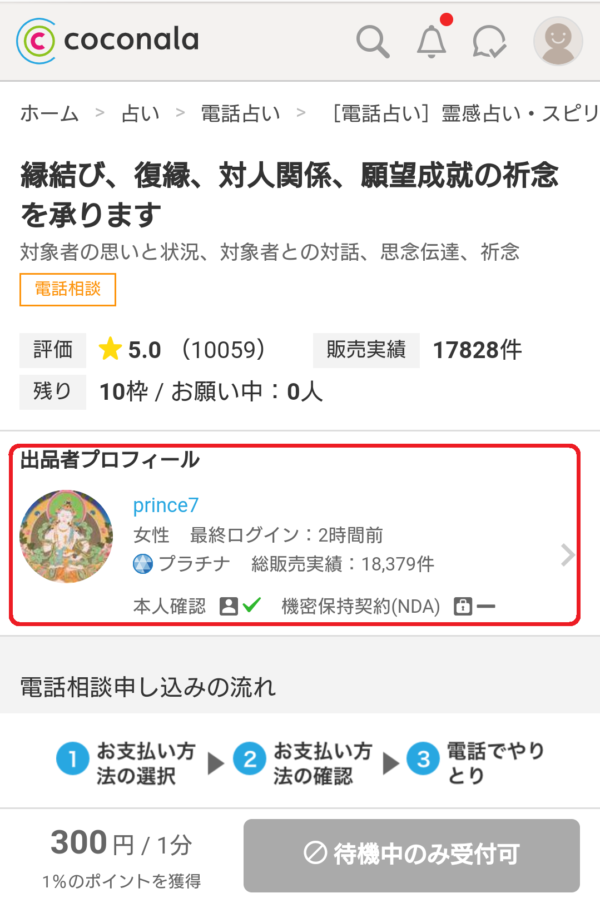View seller prince7's profile name link

(x=166, y=506)
